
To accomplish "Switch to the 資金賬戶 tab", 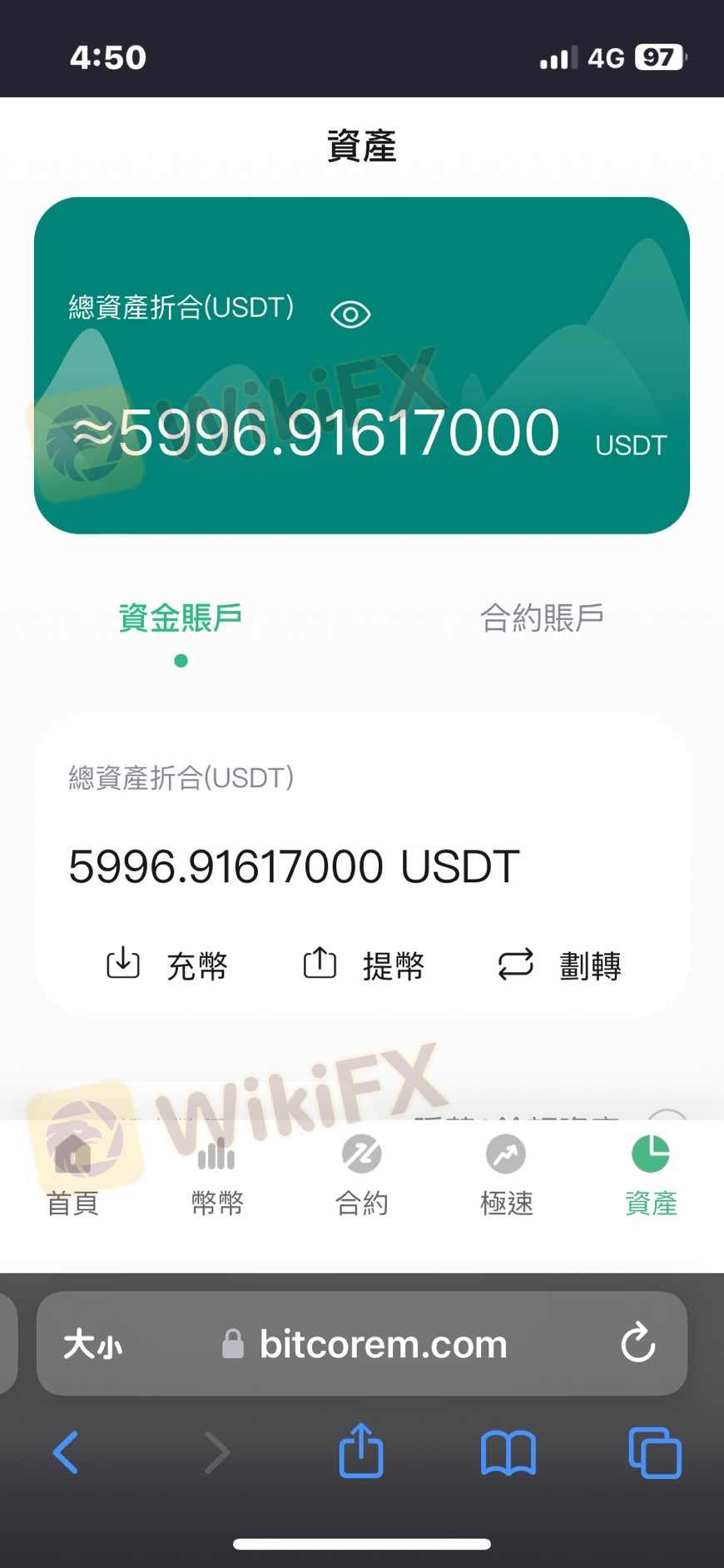I will [x=180, y=618].
